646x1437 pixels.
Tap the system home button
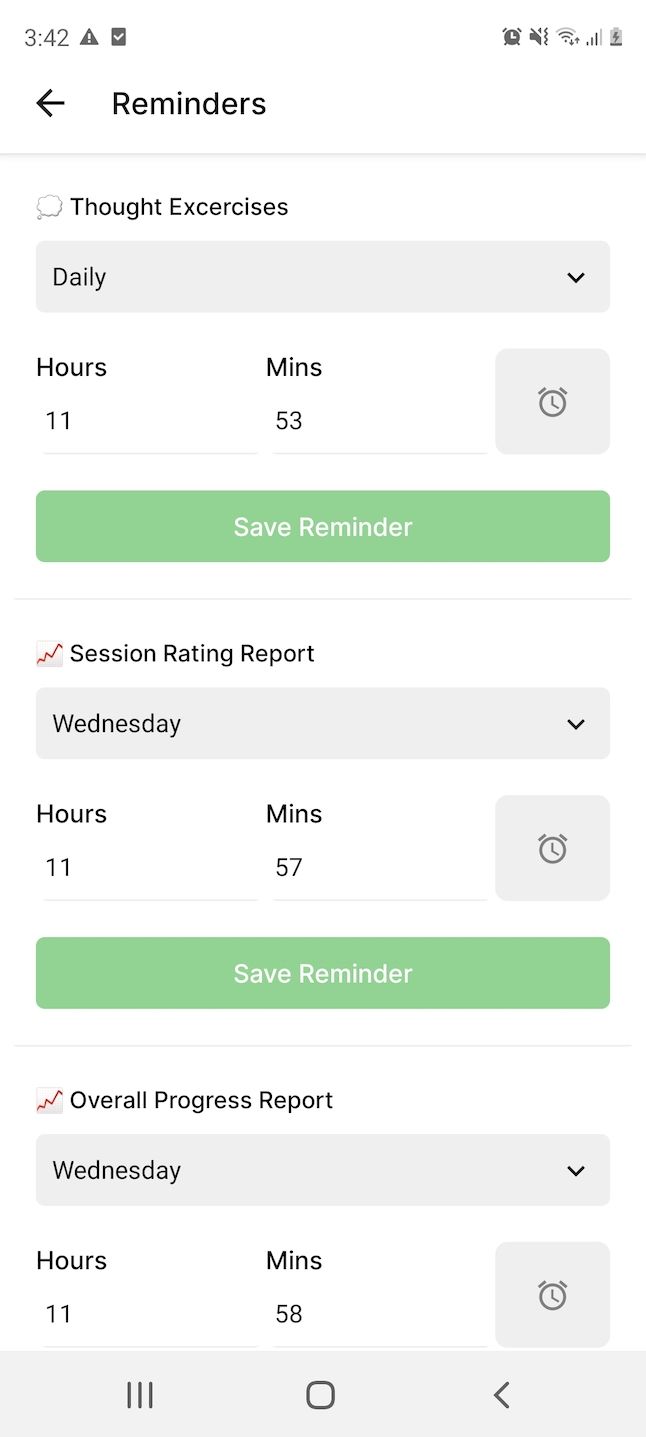[x=320, y=1395]
